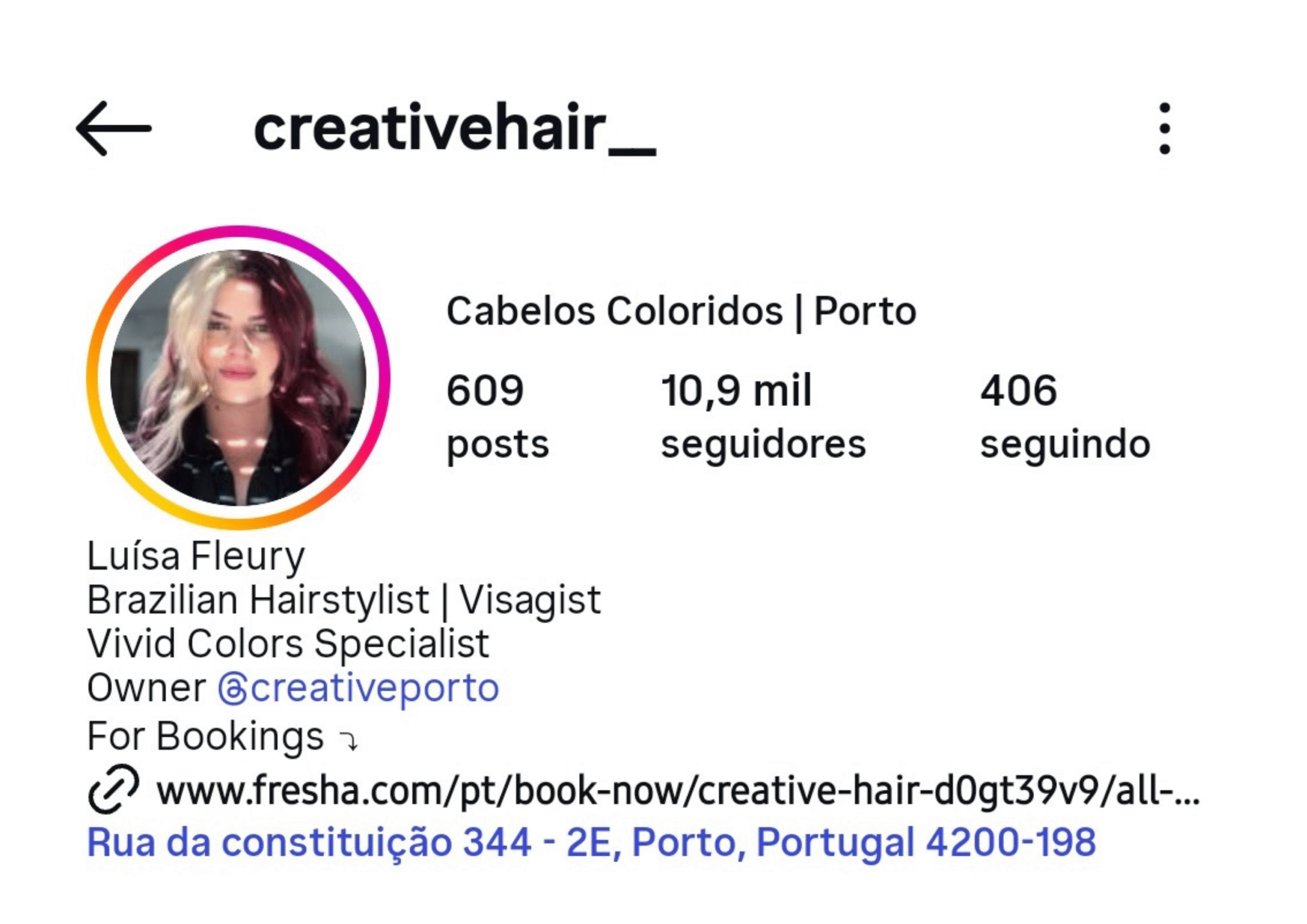1307x924 pixels.
Task: Open the Rua da constituição address link
Action: [x=591, y=843]
